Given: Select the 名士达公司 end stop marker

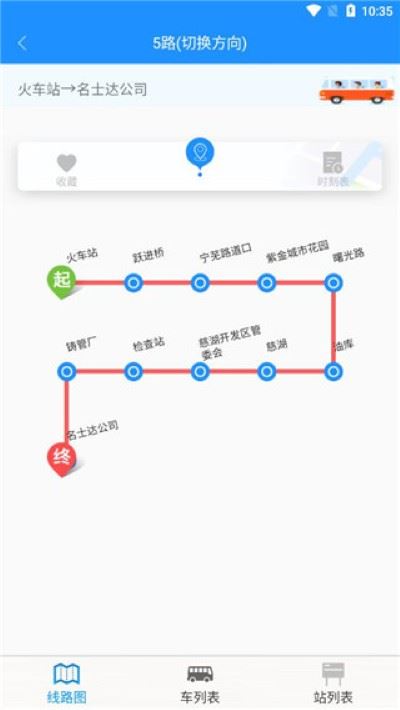Looking at the screenshot, I should (62, 459).
